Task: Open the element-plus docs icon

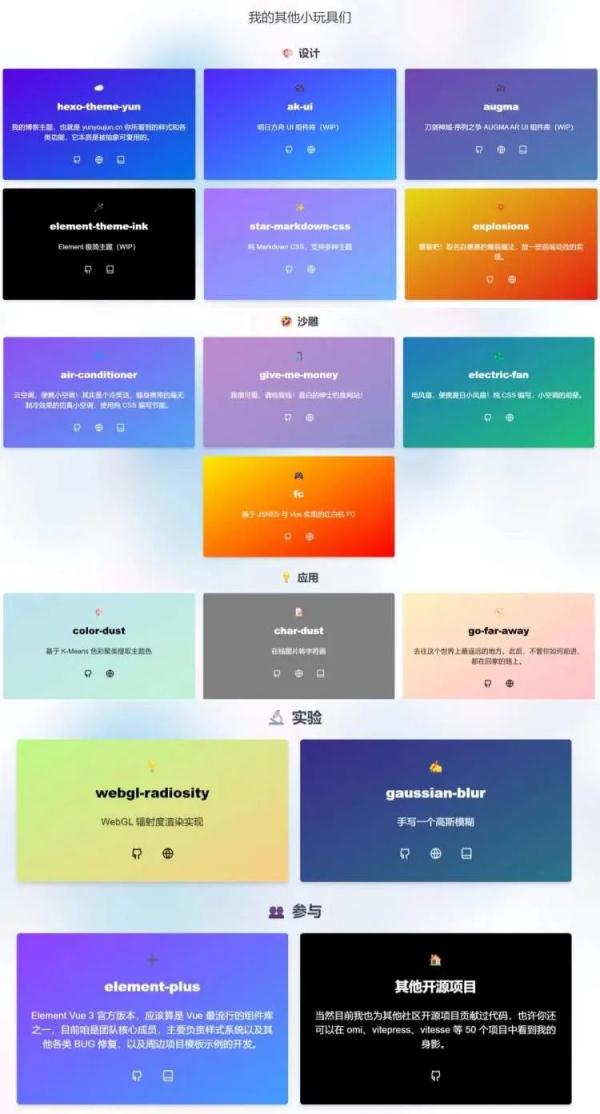Action: [x=168, y=1076]
